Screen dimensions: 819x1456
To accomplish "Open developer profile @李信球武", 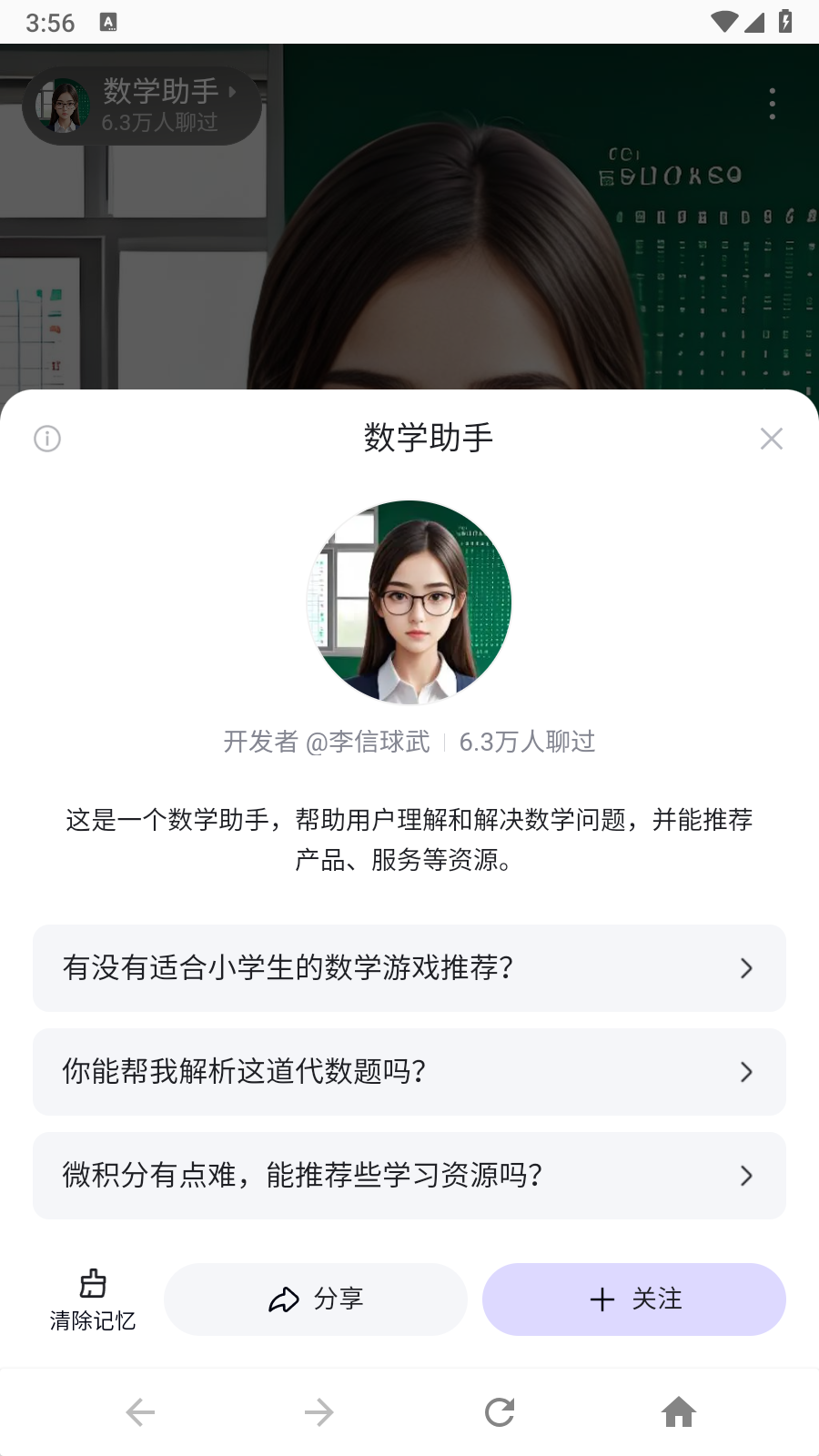I will pyautogui.click(x=368, y=742).
